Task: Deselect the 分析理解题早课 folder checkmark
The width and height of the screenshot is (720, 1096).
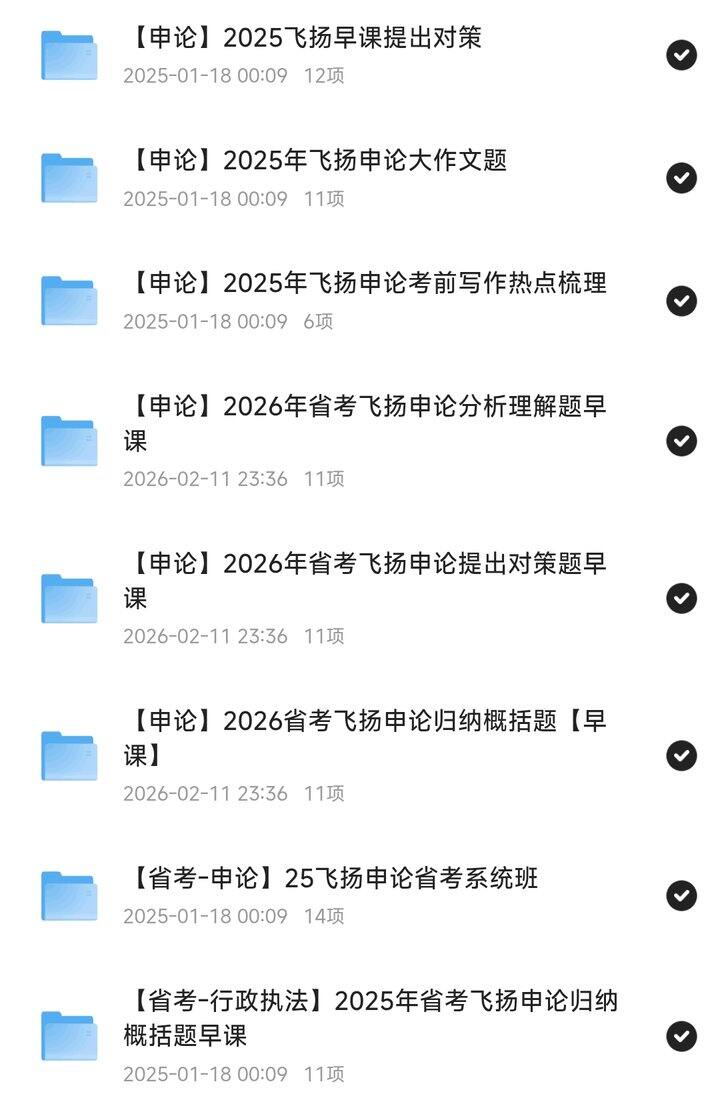Action: click(x=682, y=440)
